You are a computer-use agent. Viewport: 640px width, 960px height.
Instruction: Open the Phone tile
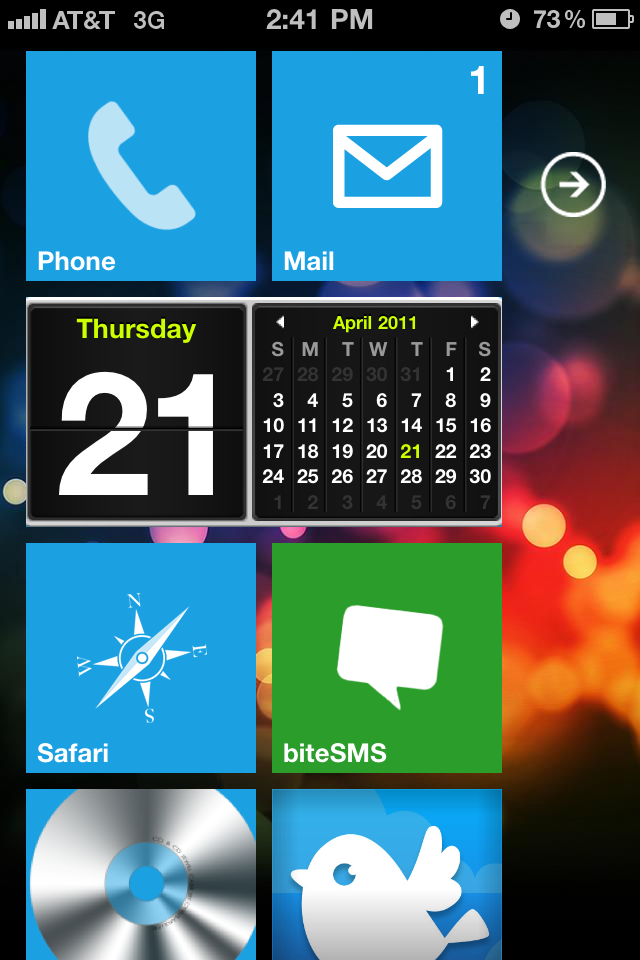coord(141,166)
